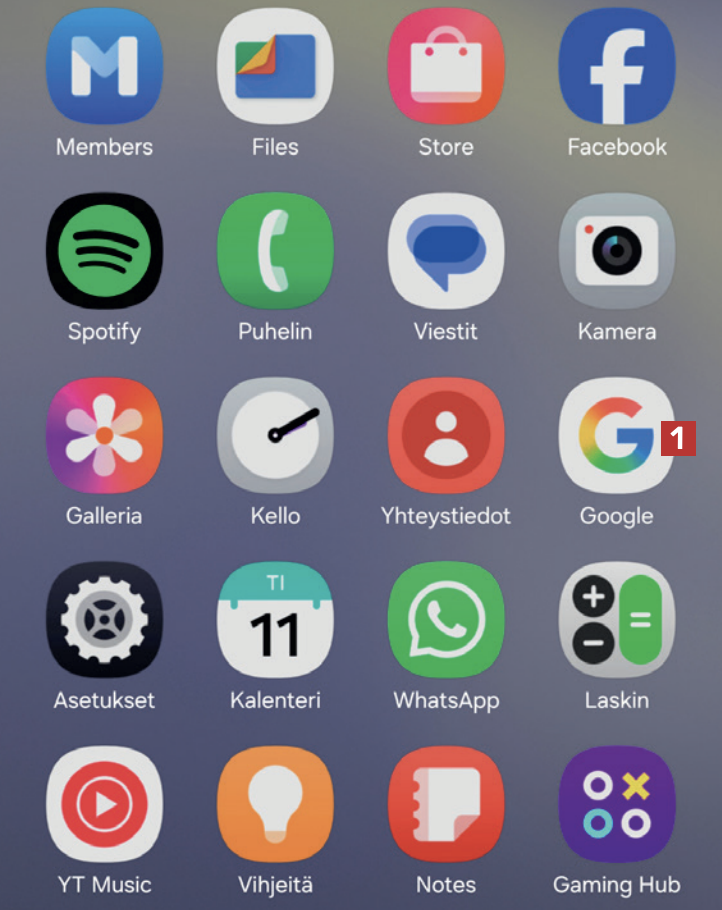
Task: Open Spotify
Action: pyautogui.click(x=104, y=250)
